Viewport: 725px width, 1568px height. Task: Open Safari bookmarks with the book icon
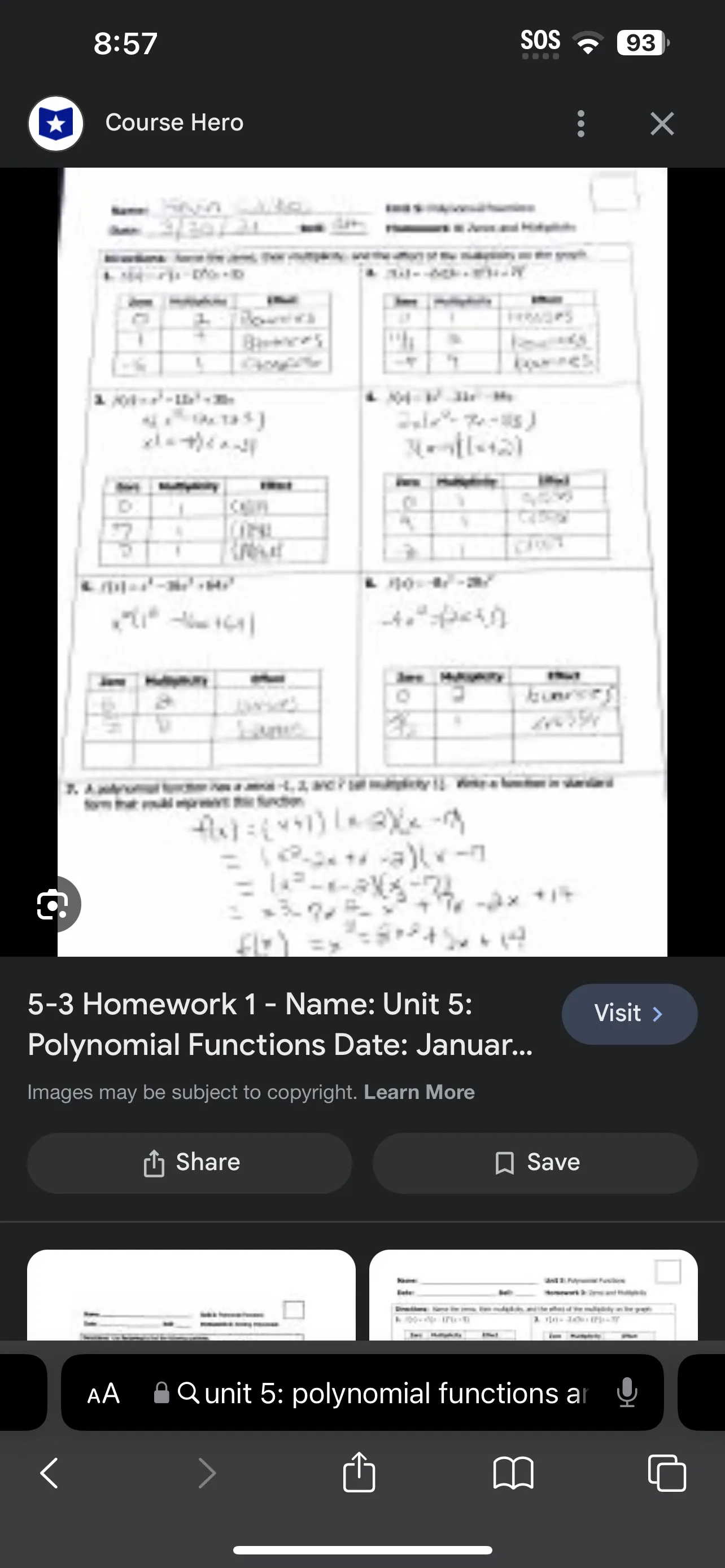[513, 1474]
